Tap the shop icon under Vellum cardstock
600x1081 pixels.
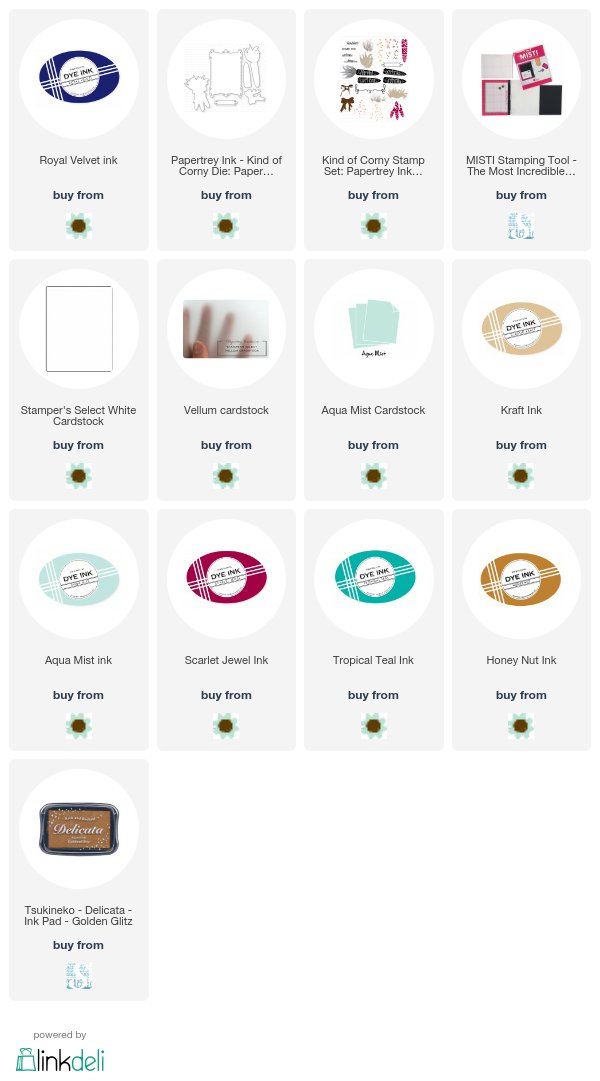pos(226,476)
